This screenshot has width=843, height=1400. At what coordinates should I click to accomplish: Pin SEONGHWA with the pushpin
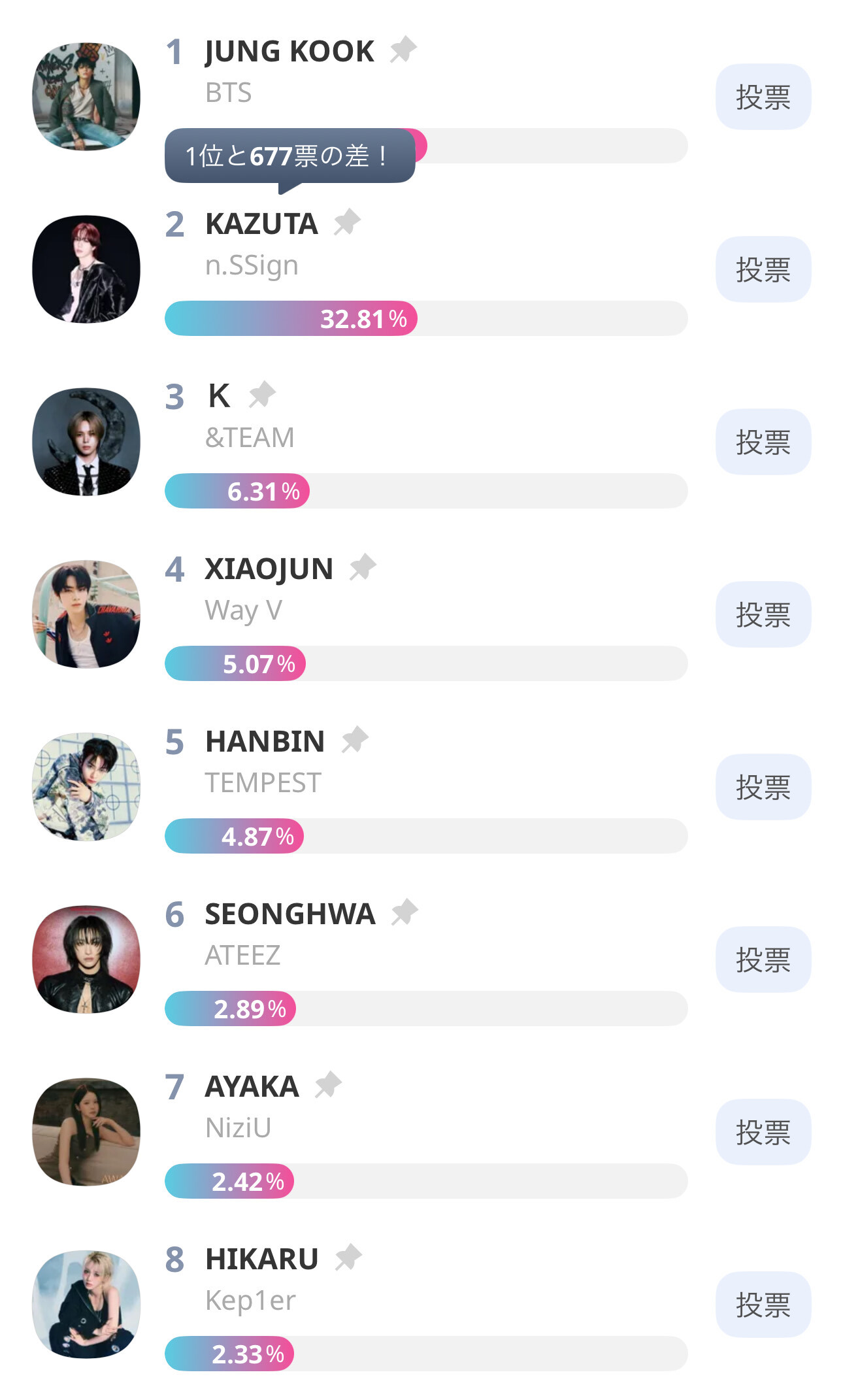tap(405, 912)
